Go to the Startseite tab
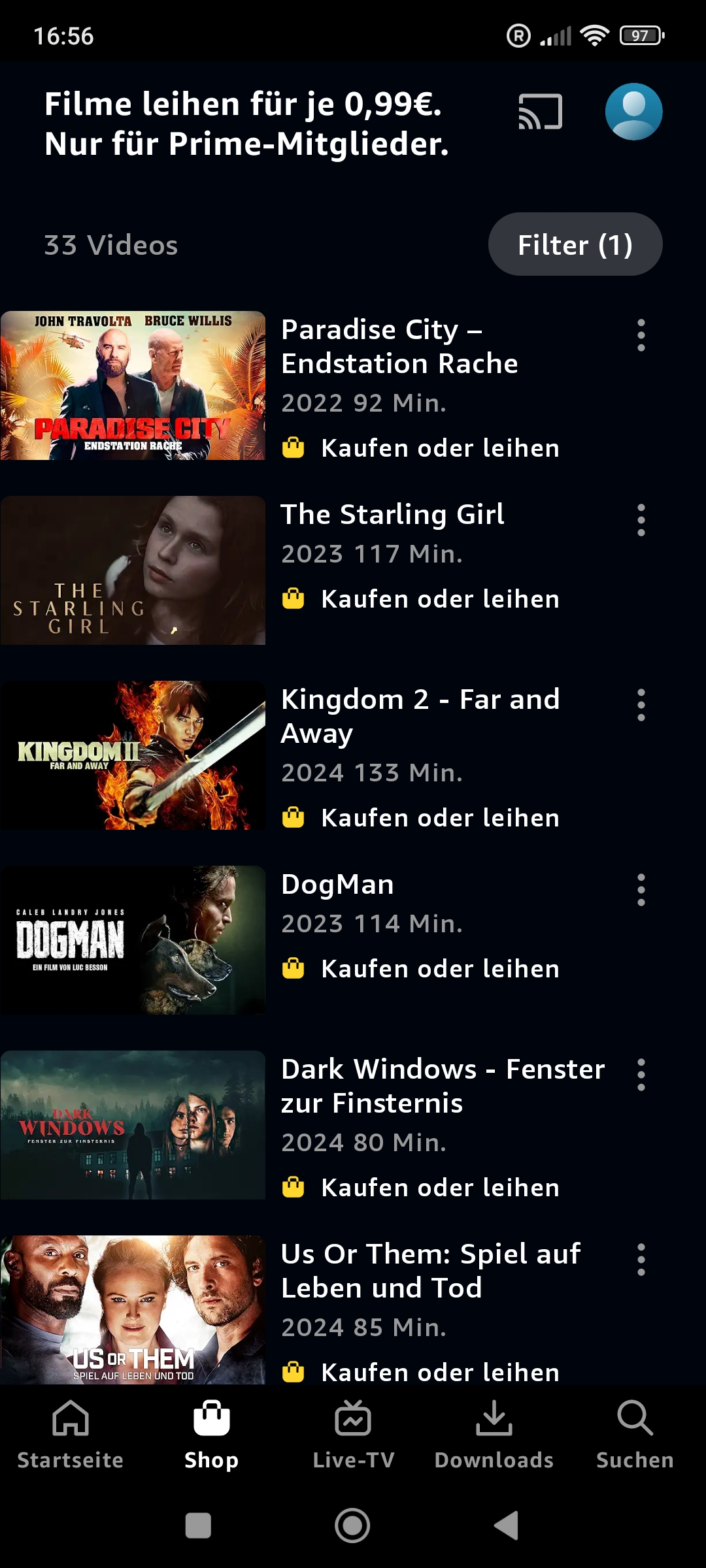 [x=70, y=1435]
